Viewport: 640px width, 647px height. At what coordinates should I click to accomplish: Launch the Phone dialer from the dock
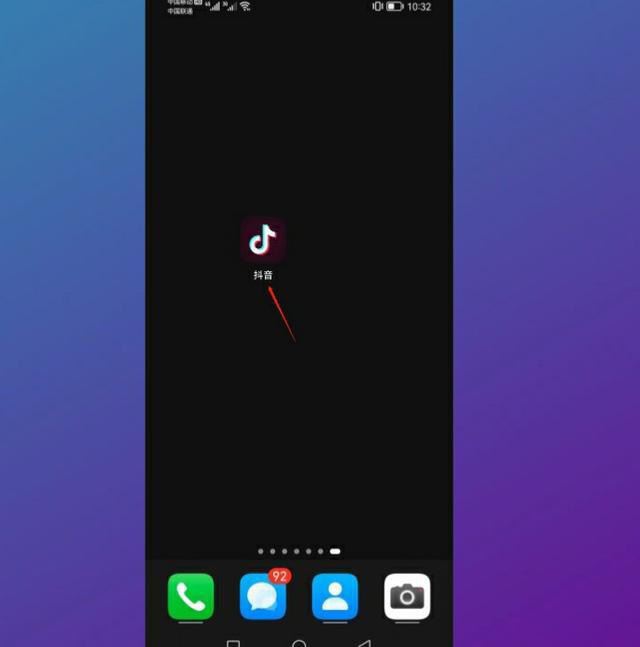pyautogui.click(x=190, y=597)
